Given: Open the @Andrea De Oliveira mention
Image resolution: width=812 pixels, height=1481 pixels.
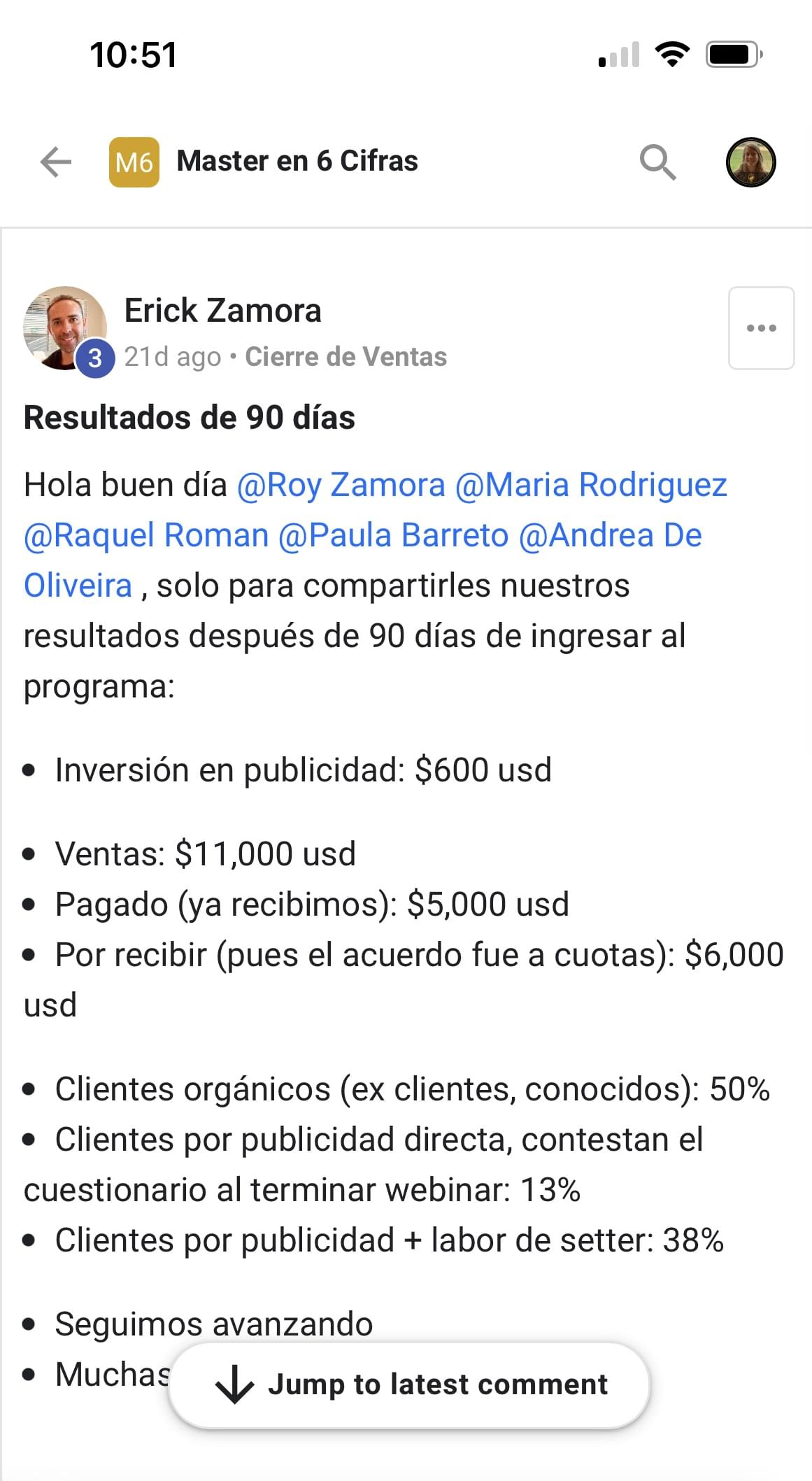Looking at the screenshot, I should pos(610,535).
